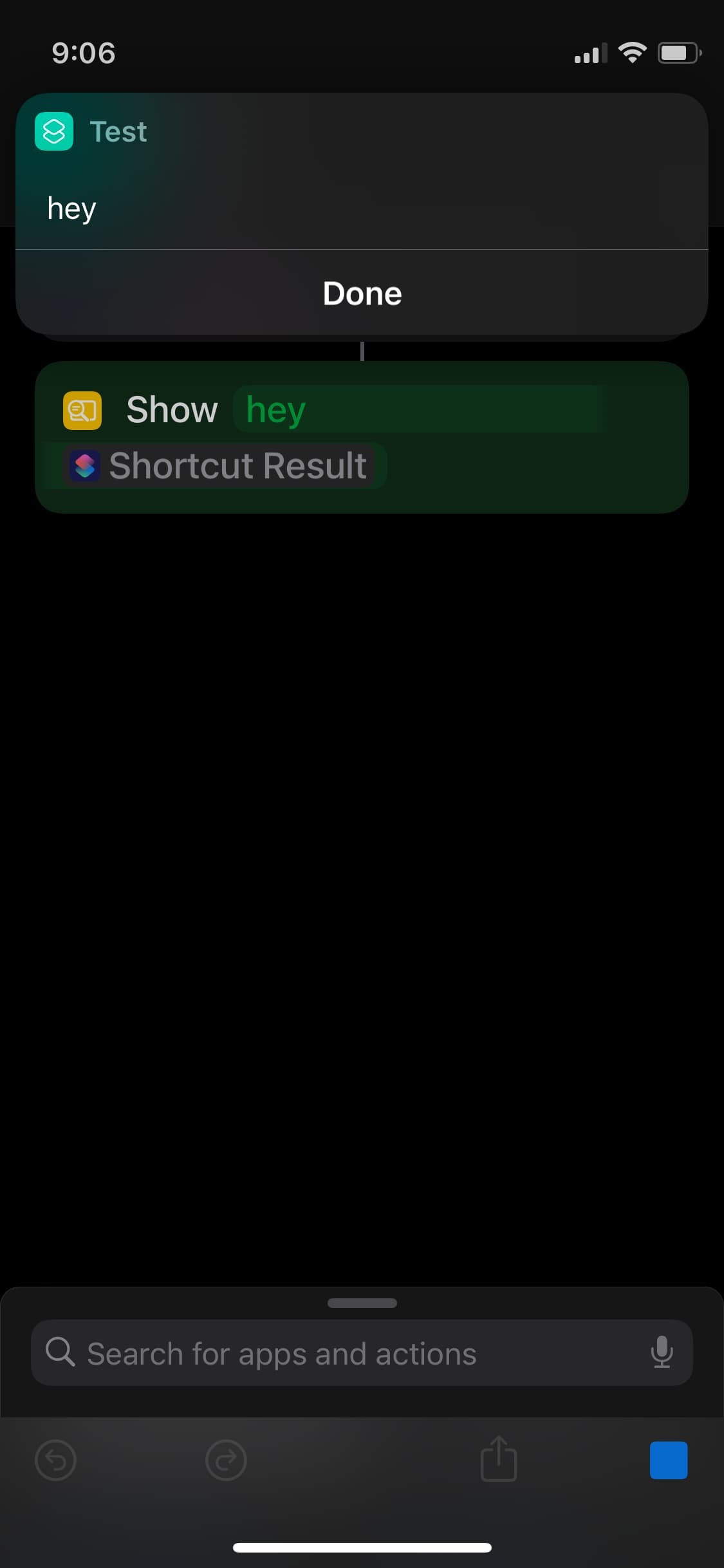Edit the 'hey' text in Show action
This screenshot has width=724, height=1568.
pyautogui.click(x=275, y=409)
